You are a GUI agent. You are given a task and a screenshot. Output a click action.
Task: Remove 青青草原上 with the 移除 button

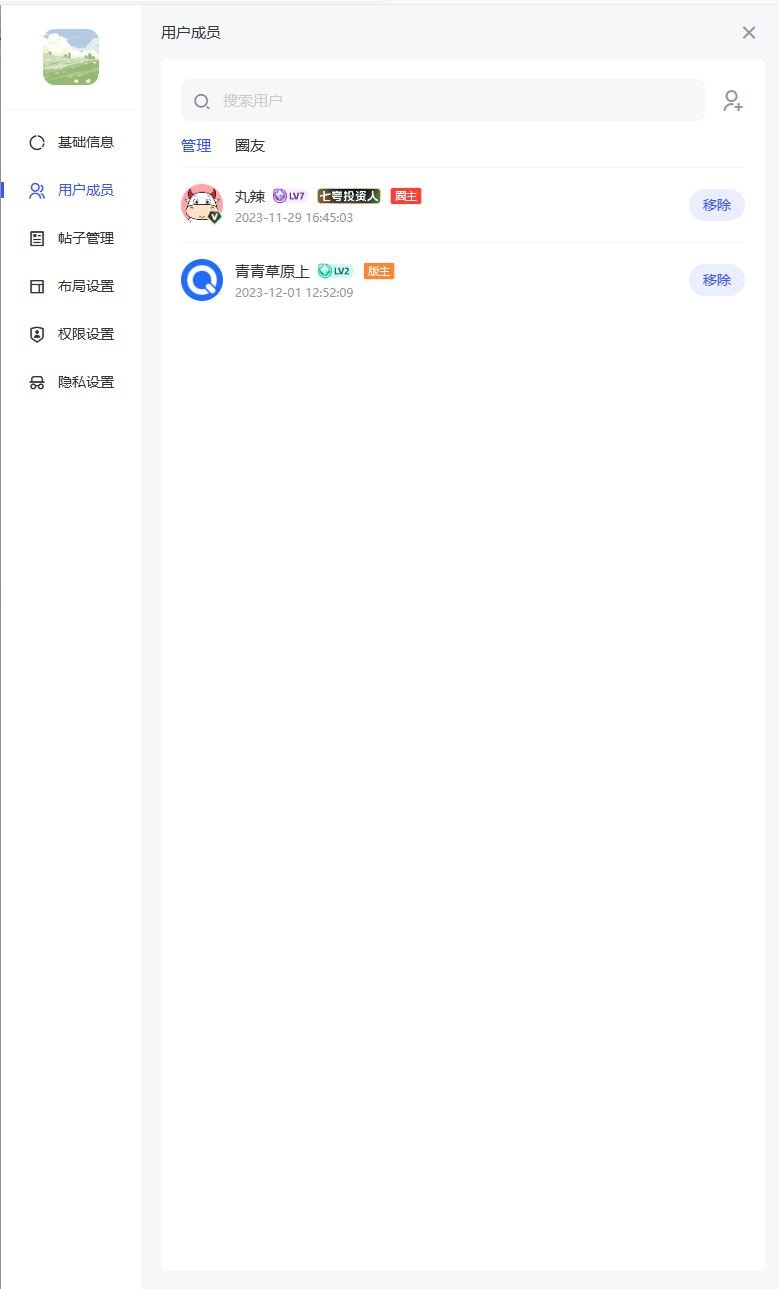point(716,280)
